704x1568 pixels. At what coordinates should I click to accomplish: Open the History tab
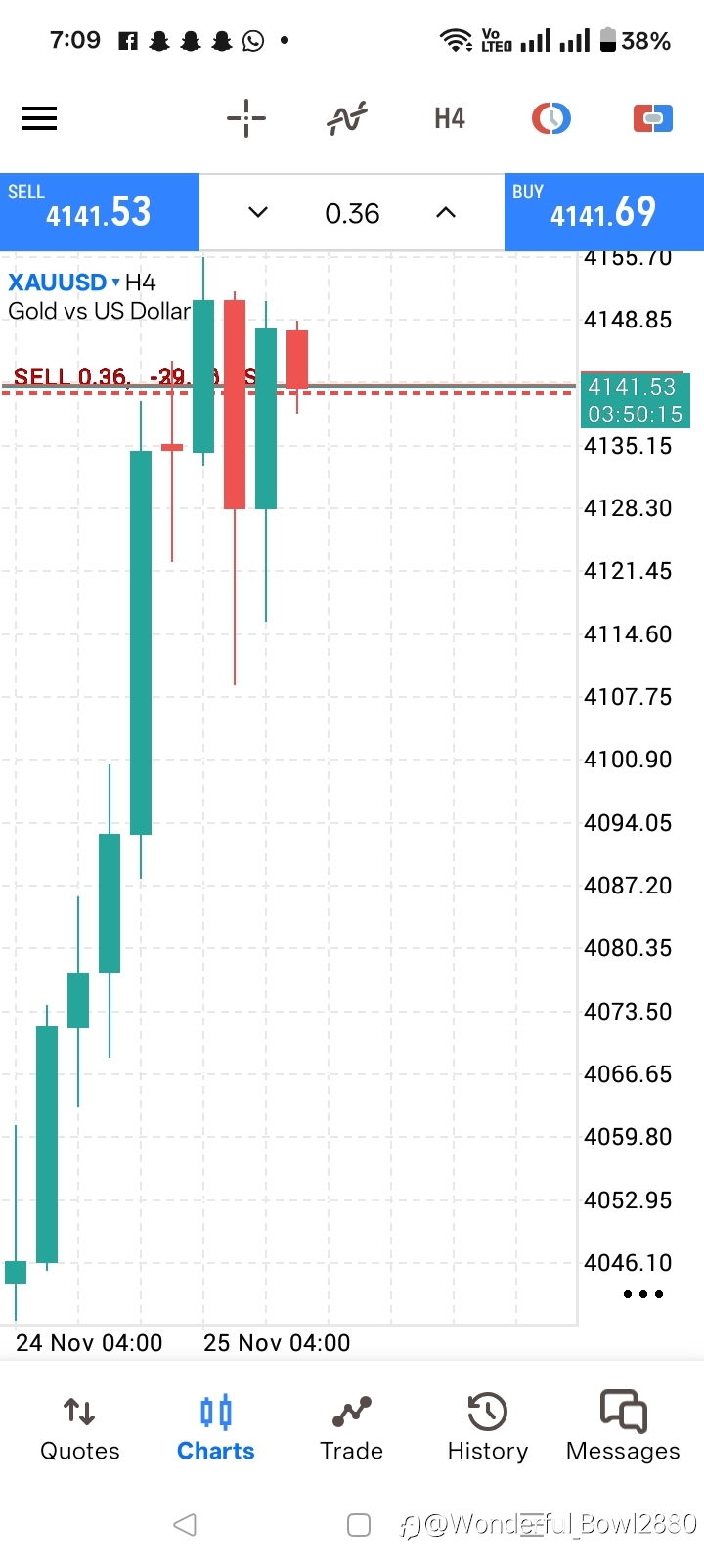(x=487, y=1429)
